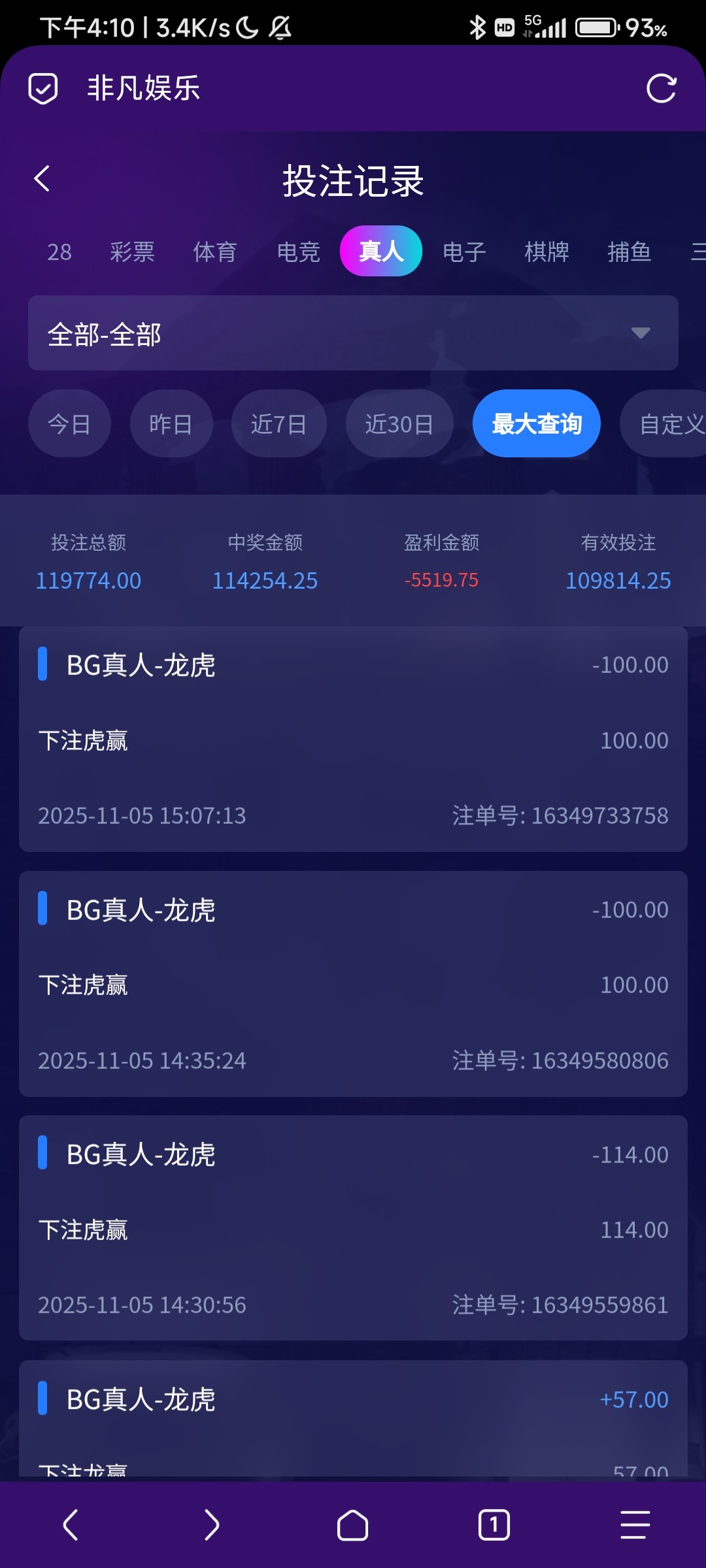Expand the 全部-全部 dropdown
Screen dimensions: 706x1568
tap(353, 333)
